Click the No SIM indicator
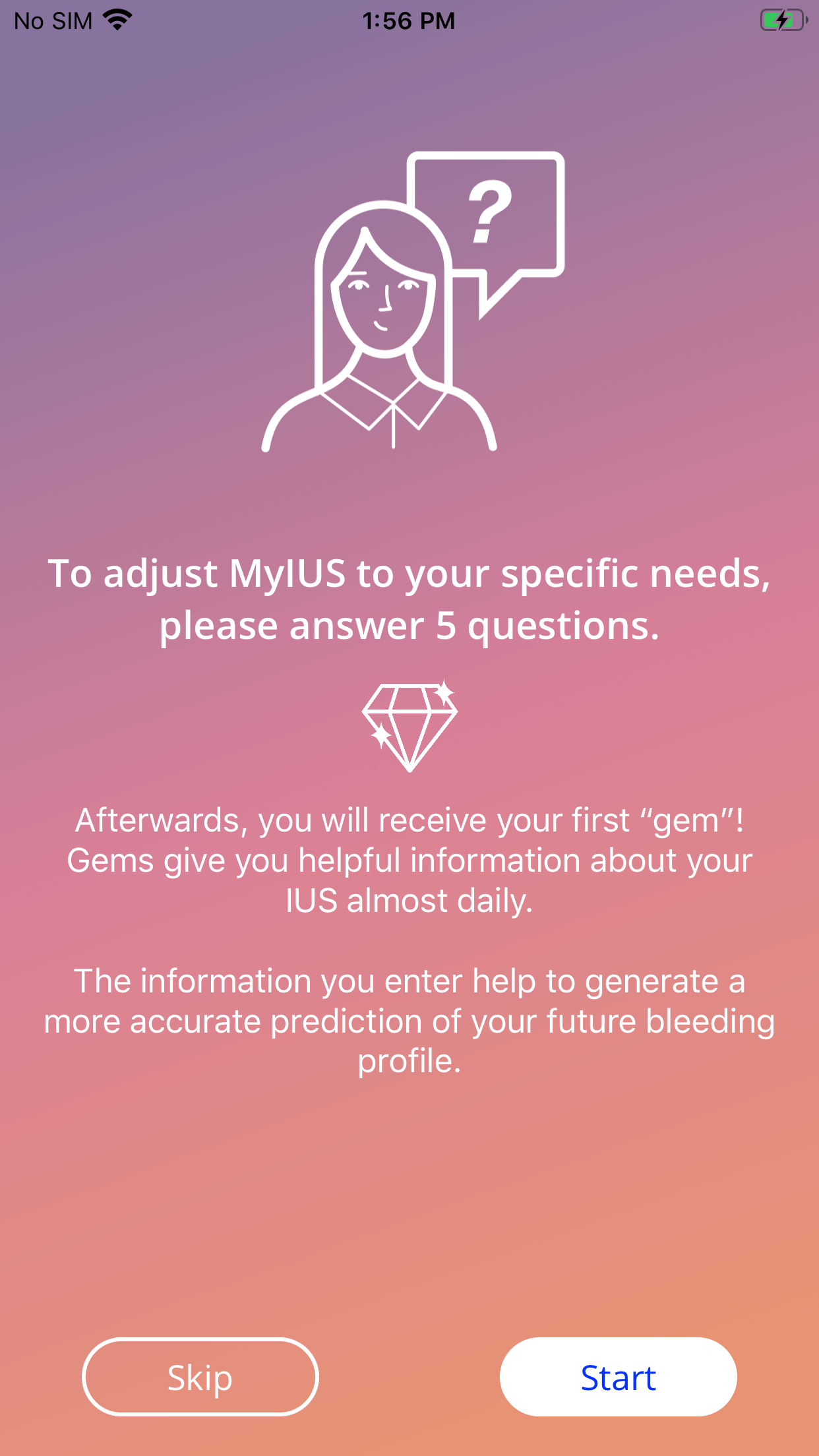Screen dimensions: 819x1456 (x=53, y=20)
